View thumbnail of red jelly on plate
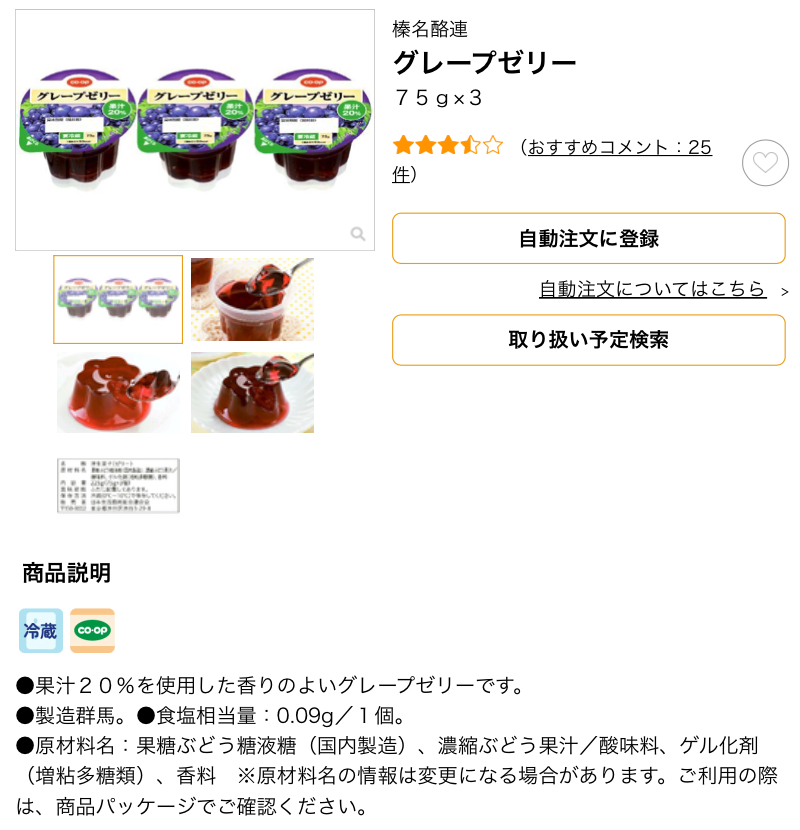This screenshot has height=830, width=800. (118, 392)
